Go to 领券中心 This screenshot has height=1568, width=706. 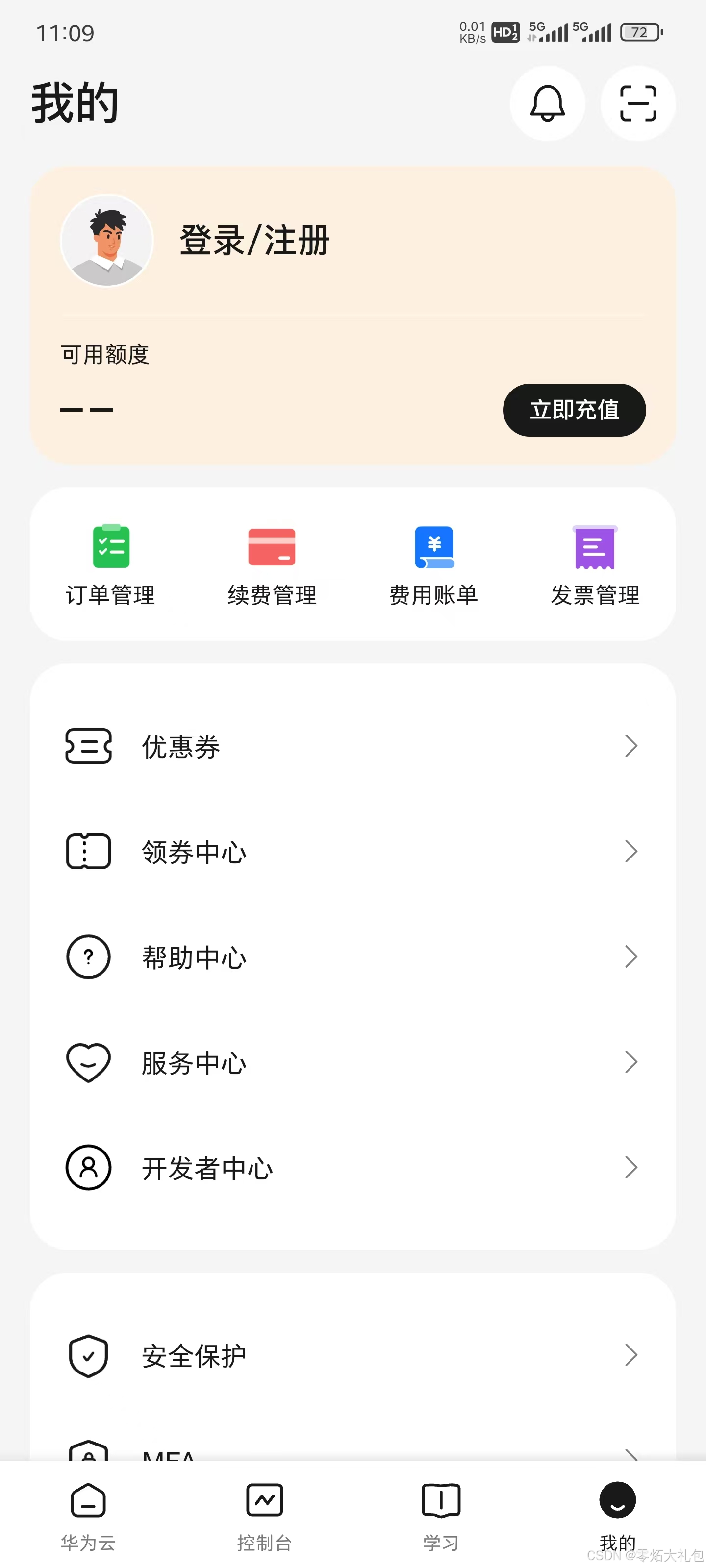coord(352,851)
